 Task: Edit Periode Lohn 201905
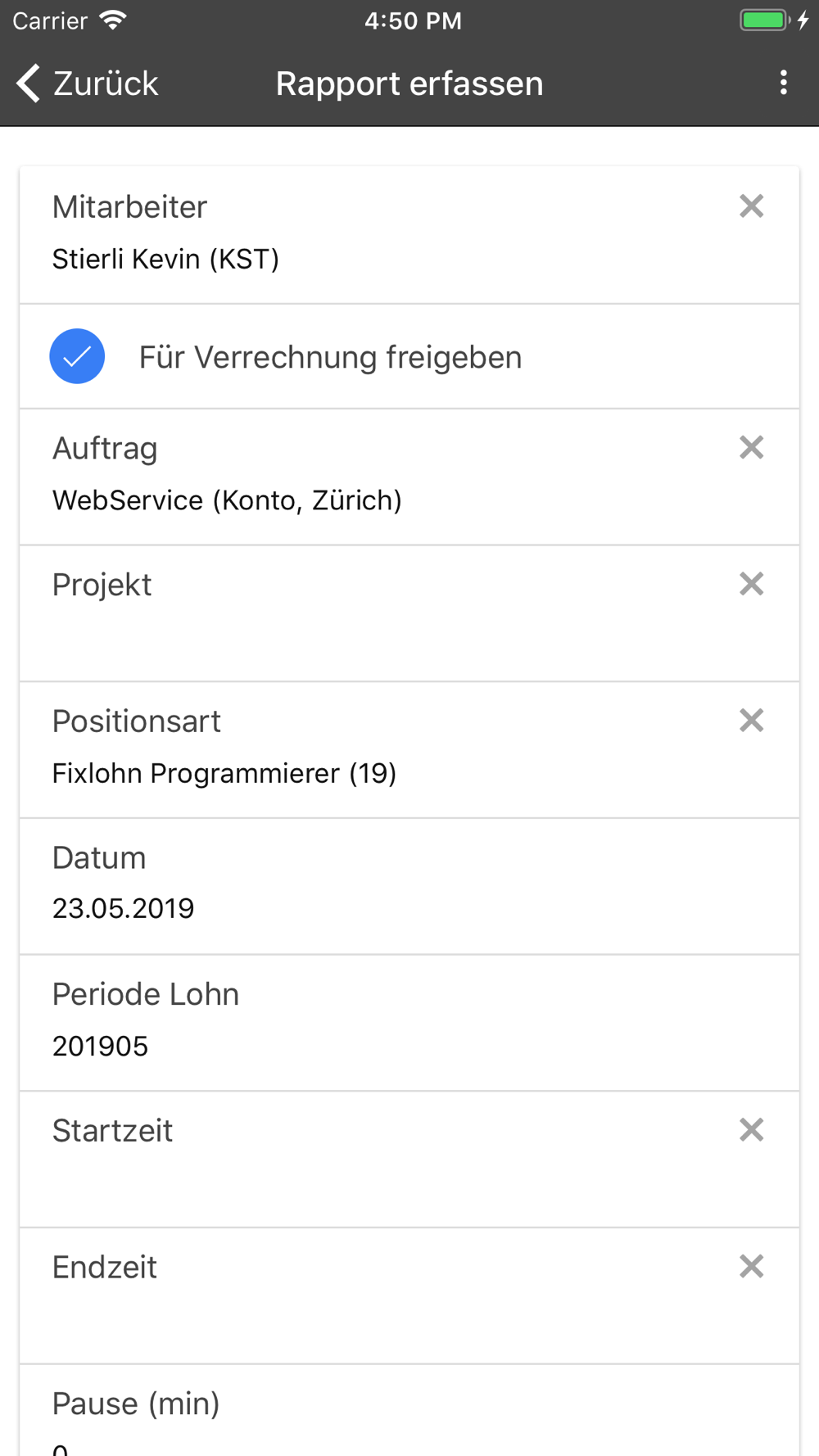409,1023
